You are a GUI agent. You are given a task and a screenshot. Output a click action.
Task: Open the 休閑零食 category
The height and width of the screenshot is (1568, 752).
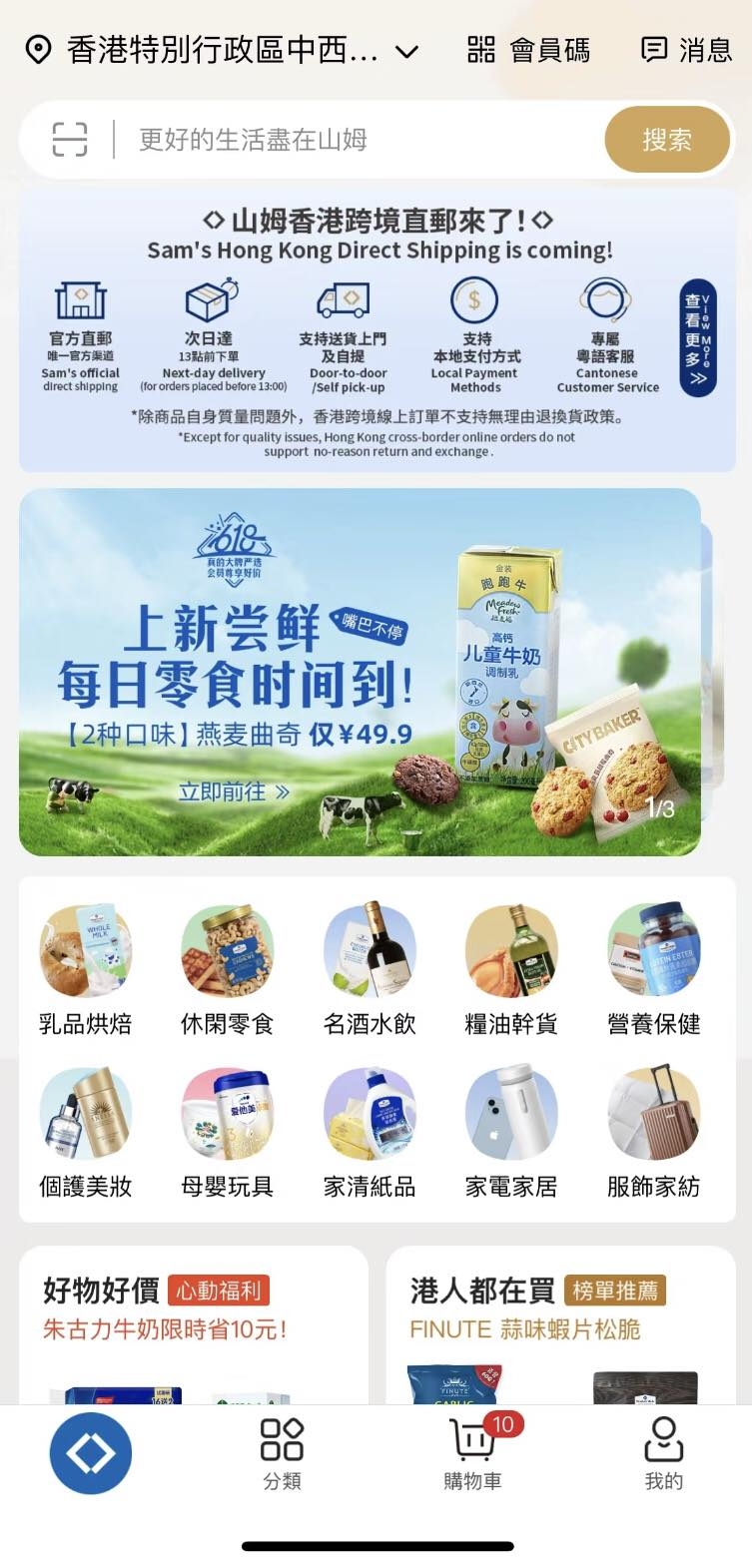tap(227, 970)
